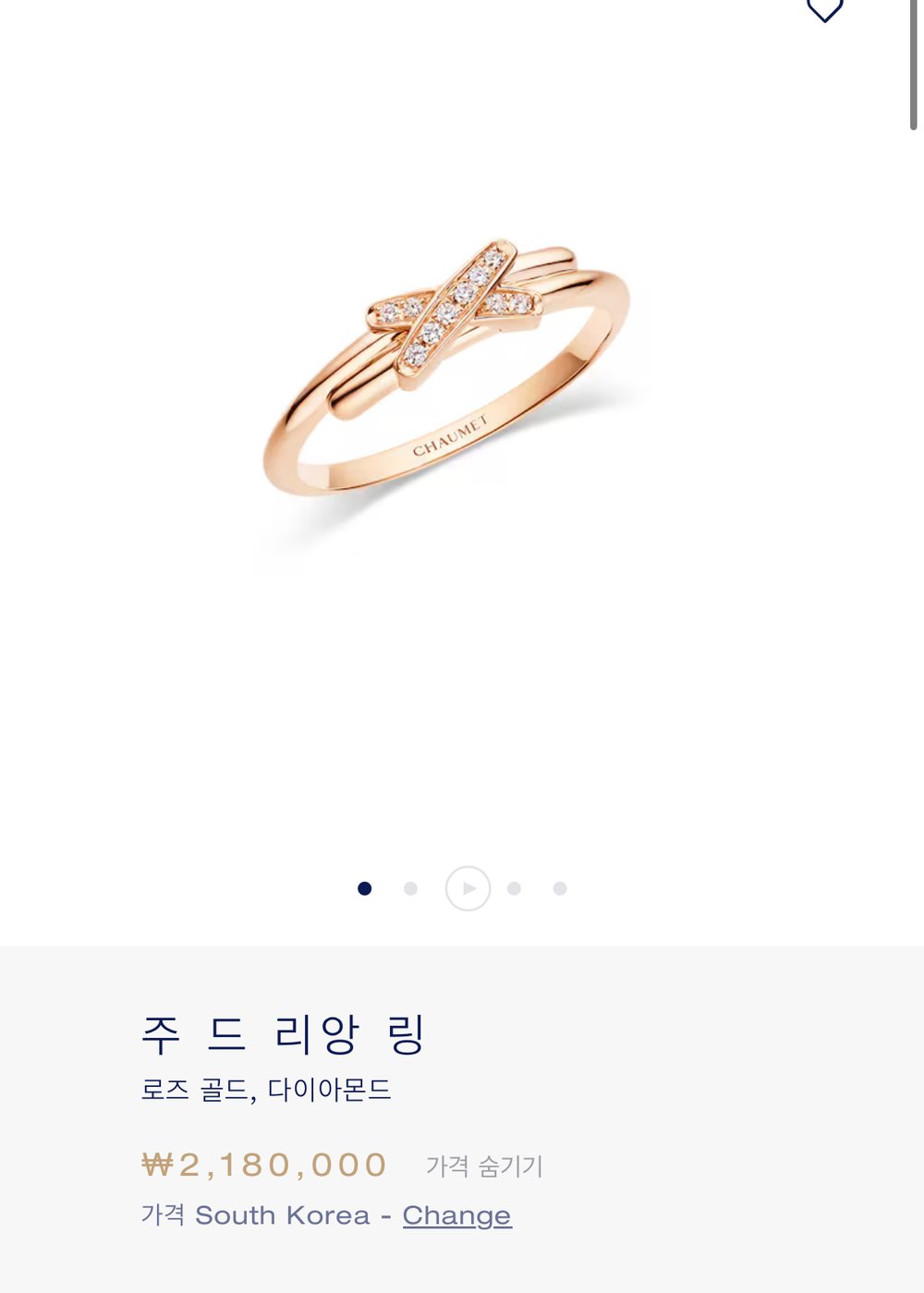Add the ring to wishlist via heart icon
The height and width of the screenshot is (1293, 924).
pos(824,9)
